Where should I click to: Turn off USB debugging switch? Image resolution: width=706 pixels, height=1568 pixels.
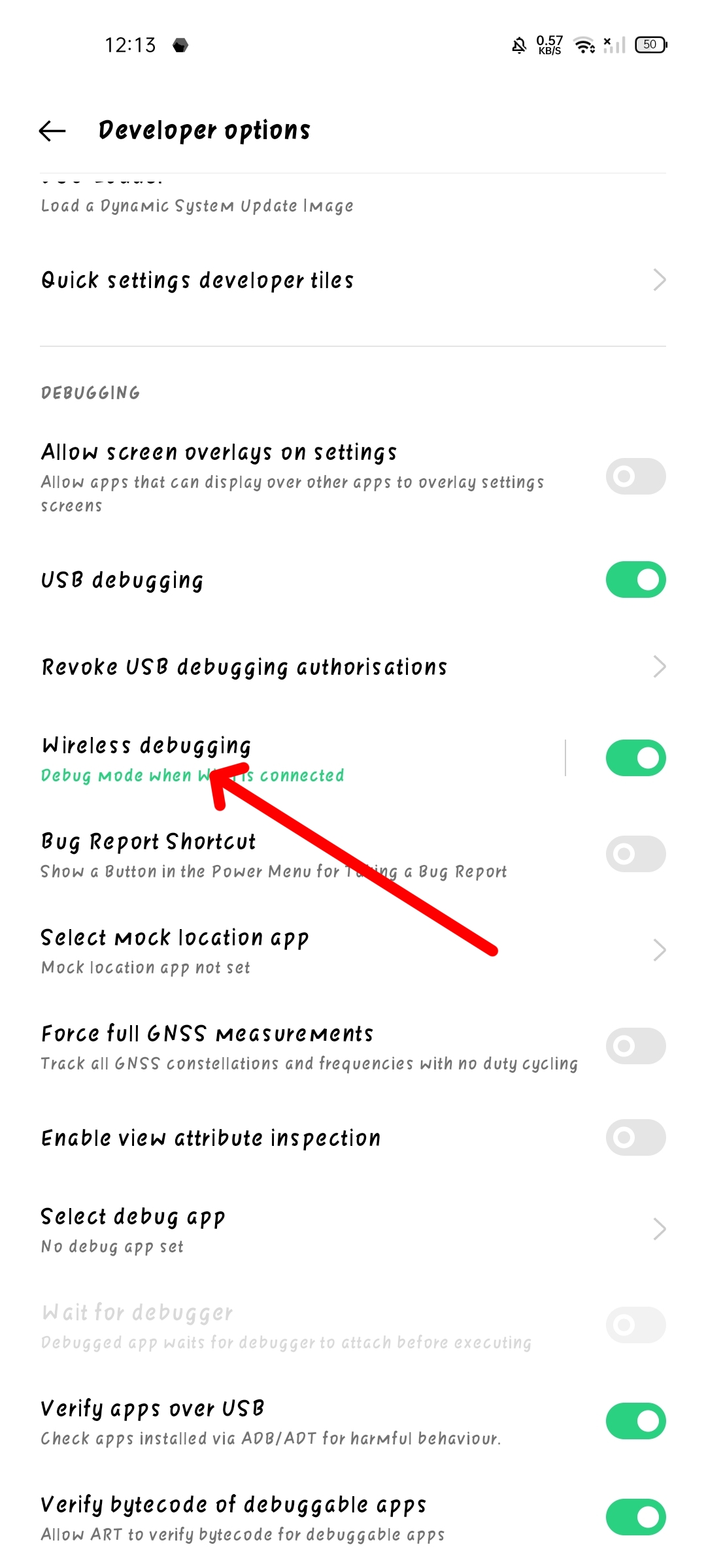tap(635, 580)
